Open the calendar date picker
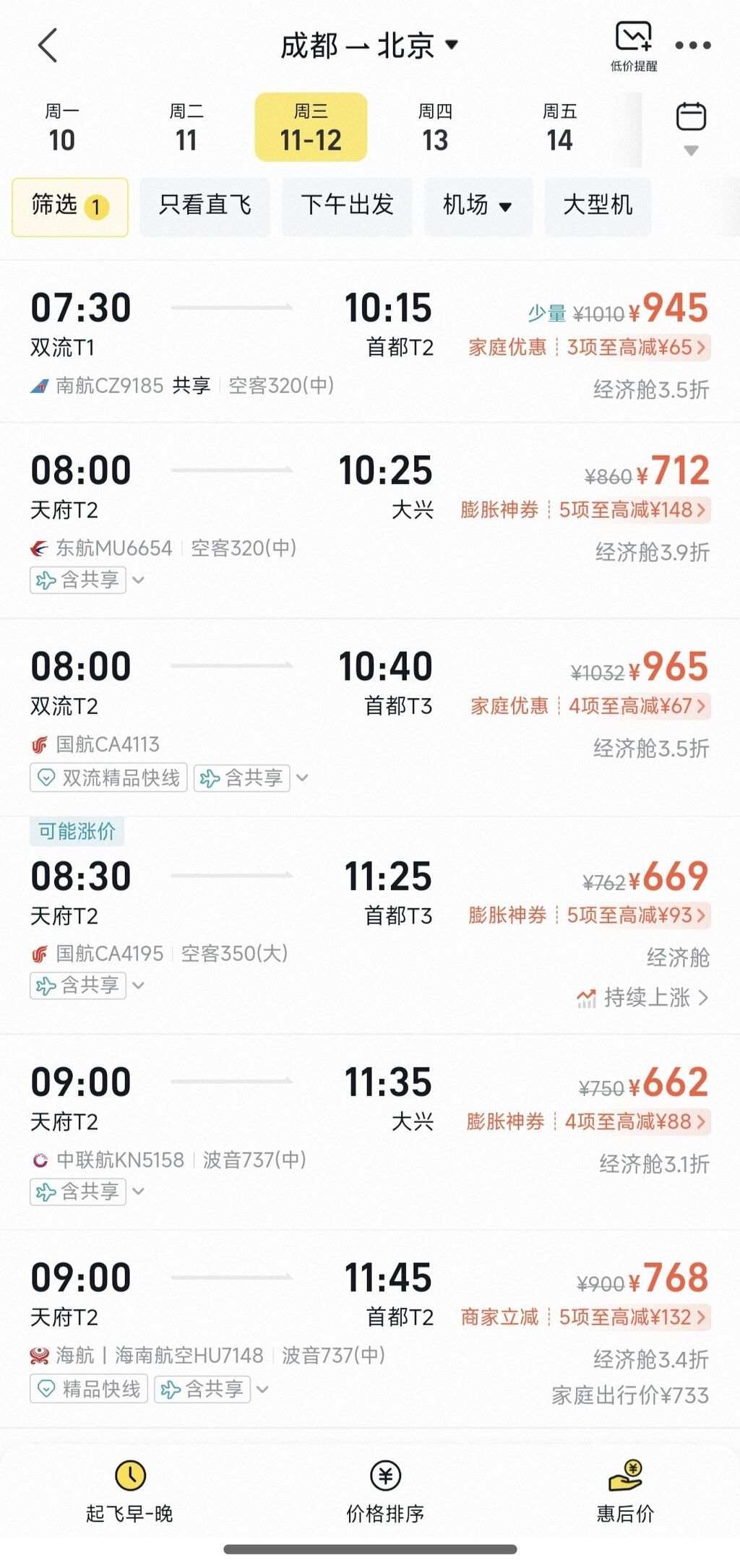This screenshot has height=1568, width=740. point(691,124)
